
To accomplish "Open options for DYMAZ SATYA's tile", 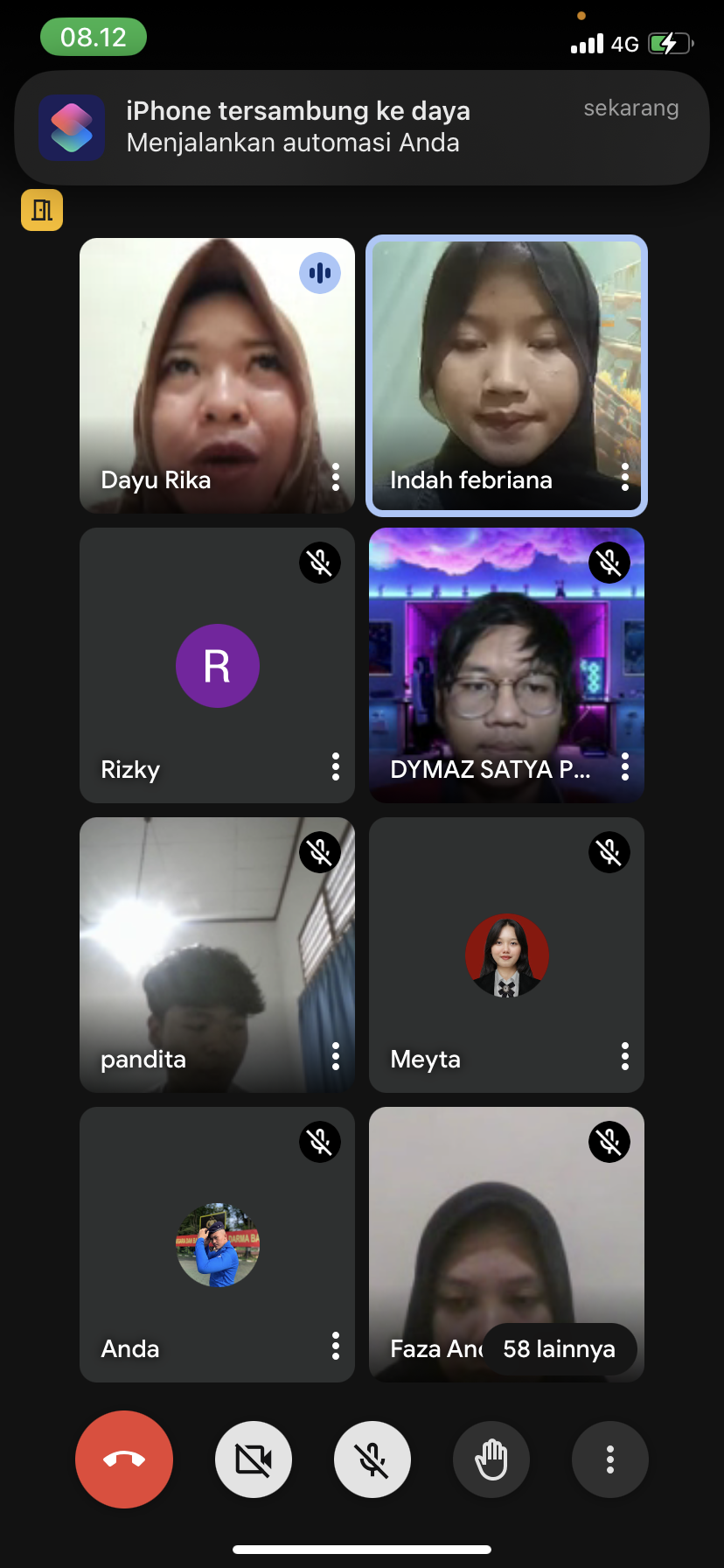I will pyautogui.click(x=625, y=766).
